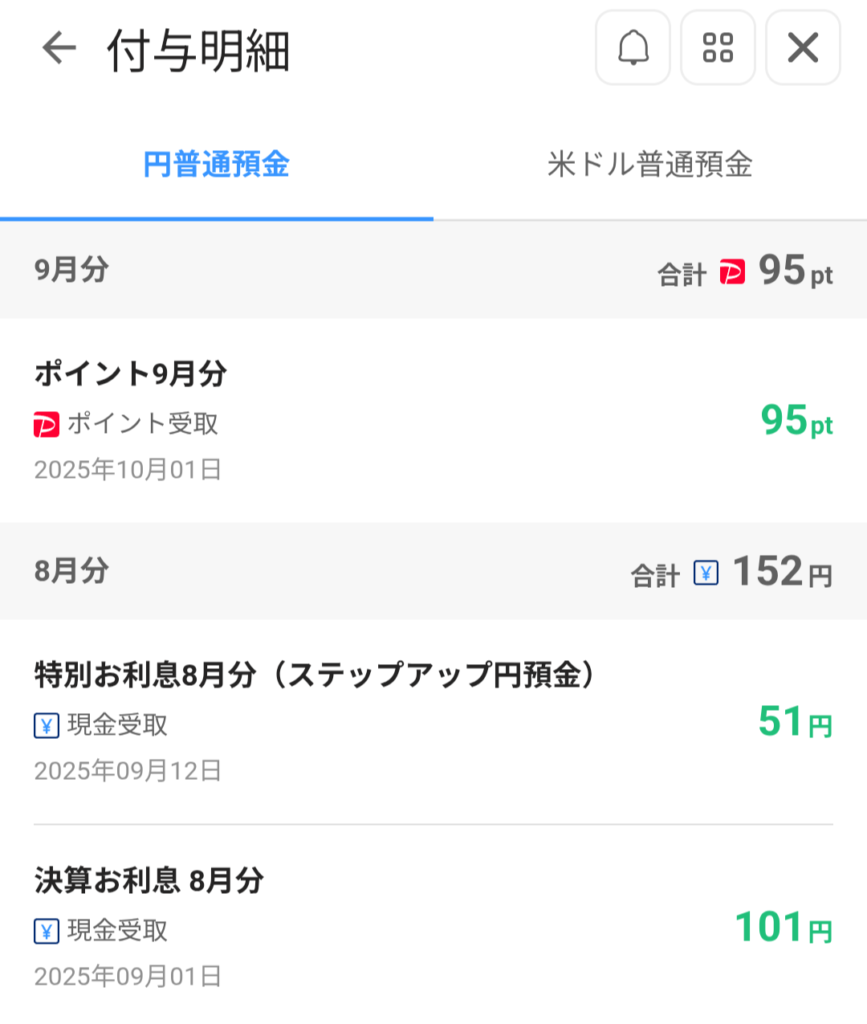Select the 円普通預金 tab
Image resolution: width=867 pixels, height=1024 pixels.
pos(216,165)
